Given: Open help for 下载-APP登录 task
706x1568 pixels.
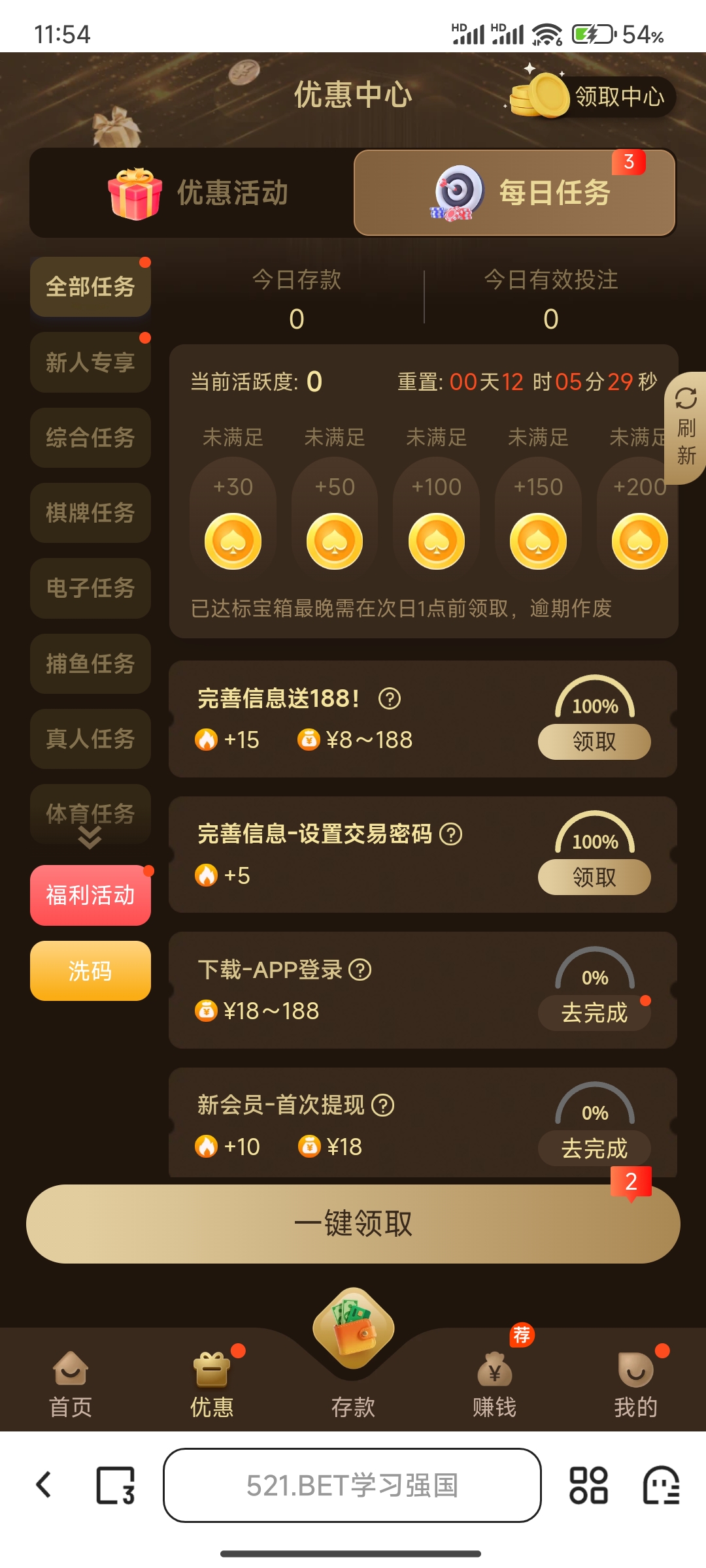Looking at the screenshot, I should 360,971.
